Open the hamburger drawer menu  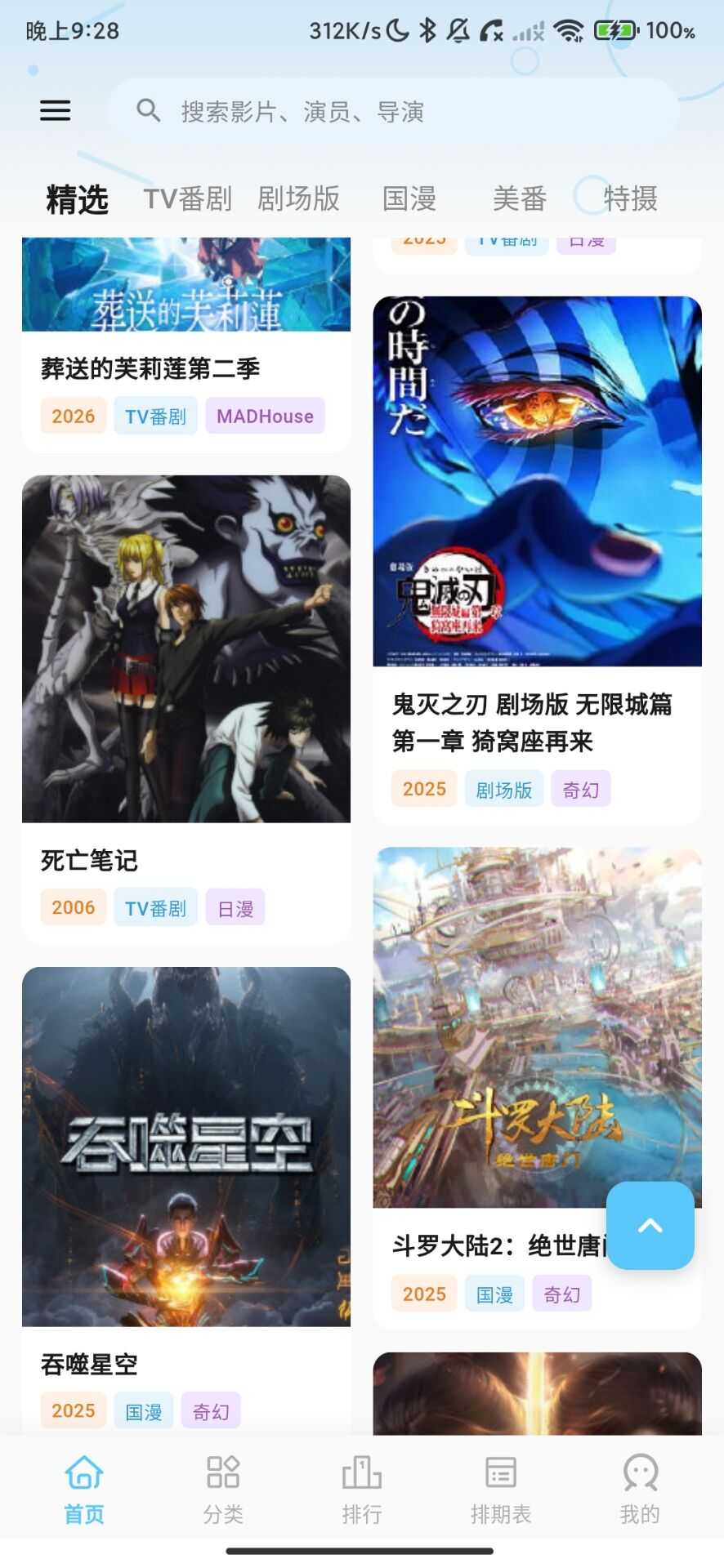[56, 110]
